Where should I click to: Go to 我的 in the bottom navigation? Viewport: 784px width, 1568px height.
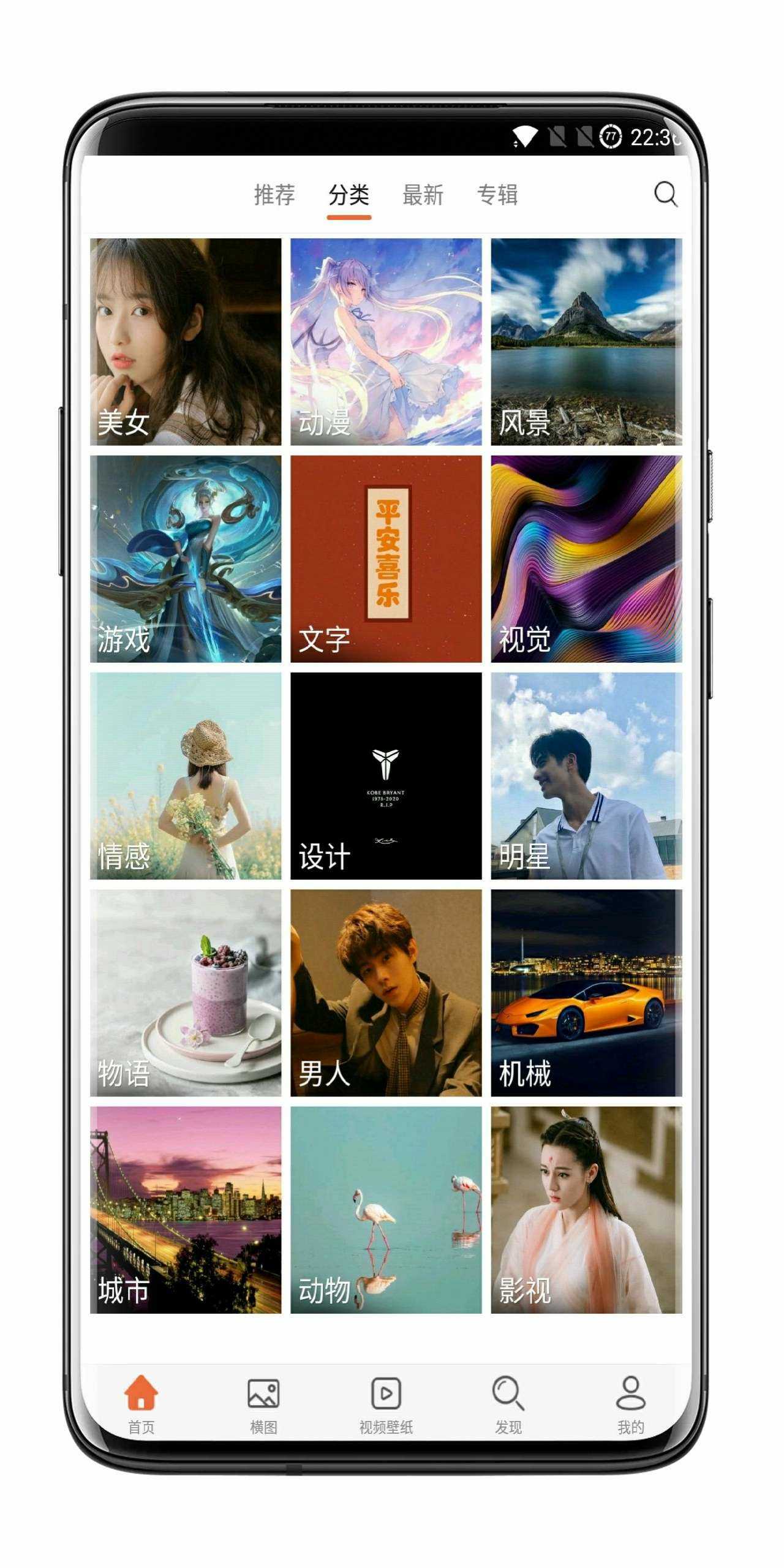(x=630, y=1404)
